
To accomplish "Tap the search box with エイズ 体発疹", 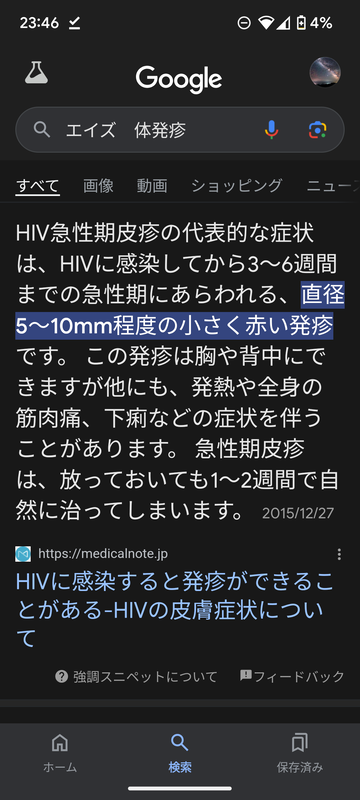I will point(180,130).
